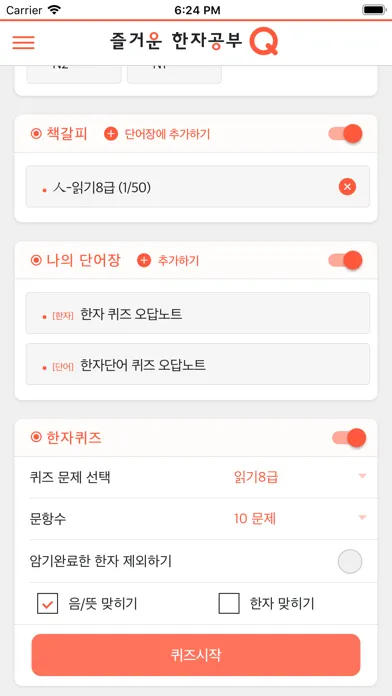Open the hamburger drawer menu
This screenshot has height=696, width=392.
[24, 42]
